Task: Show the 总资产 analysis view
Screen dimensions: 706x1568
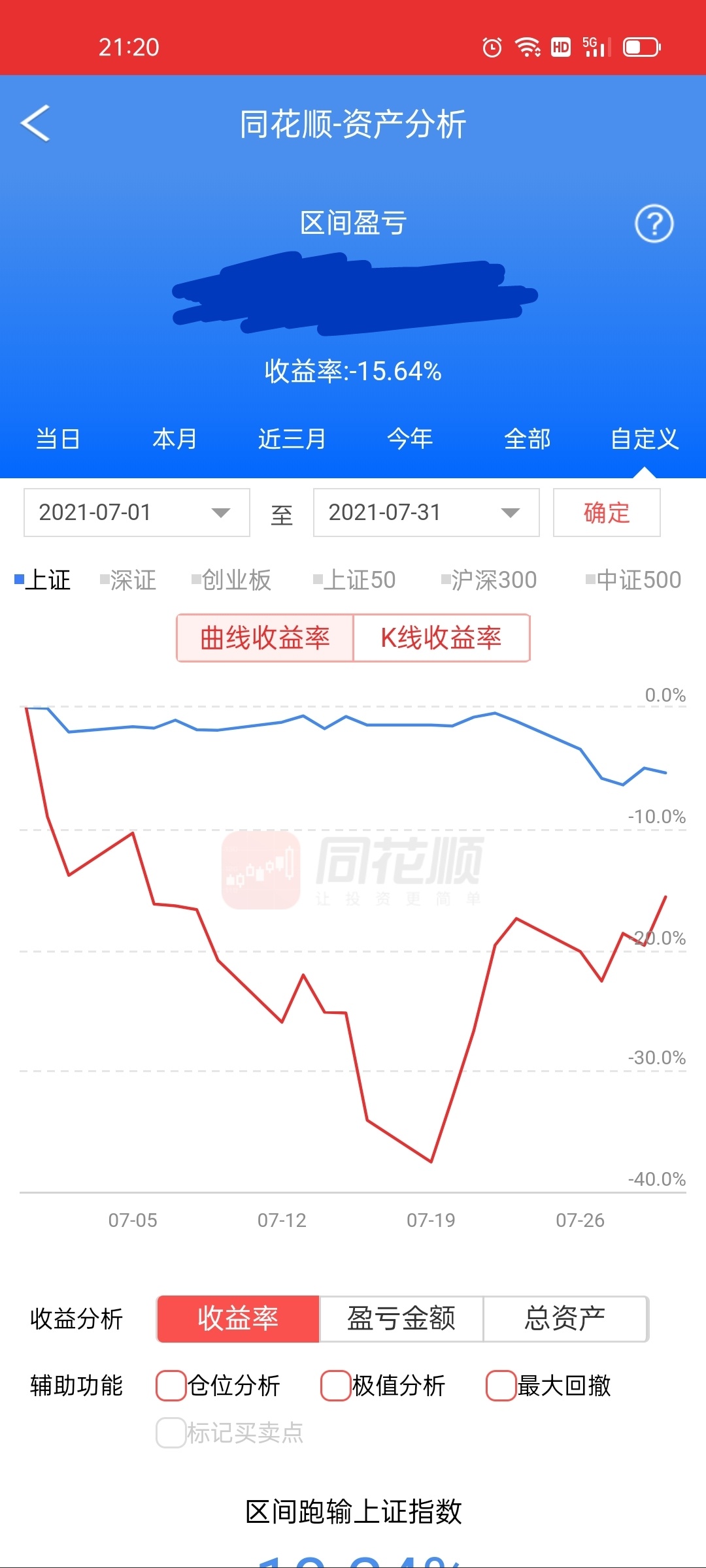Action: [565, 1319]
